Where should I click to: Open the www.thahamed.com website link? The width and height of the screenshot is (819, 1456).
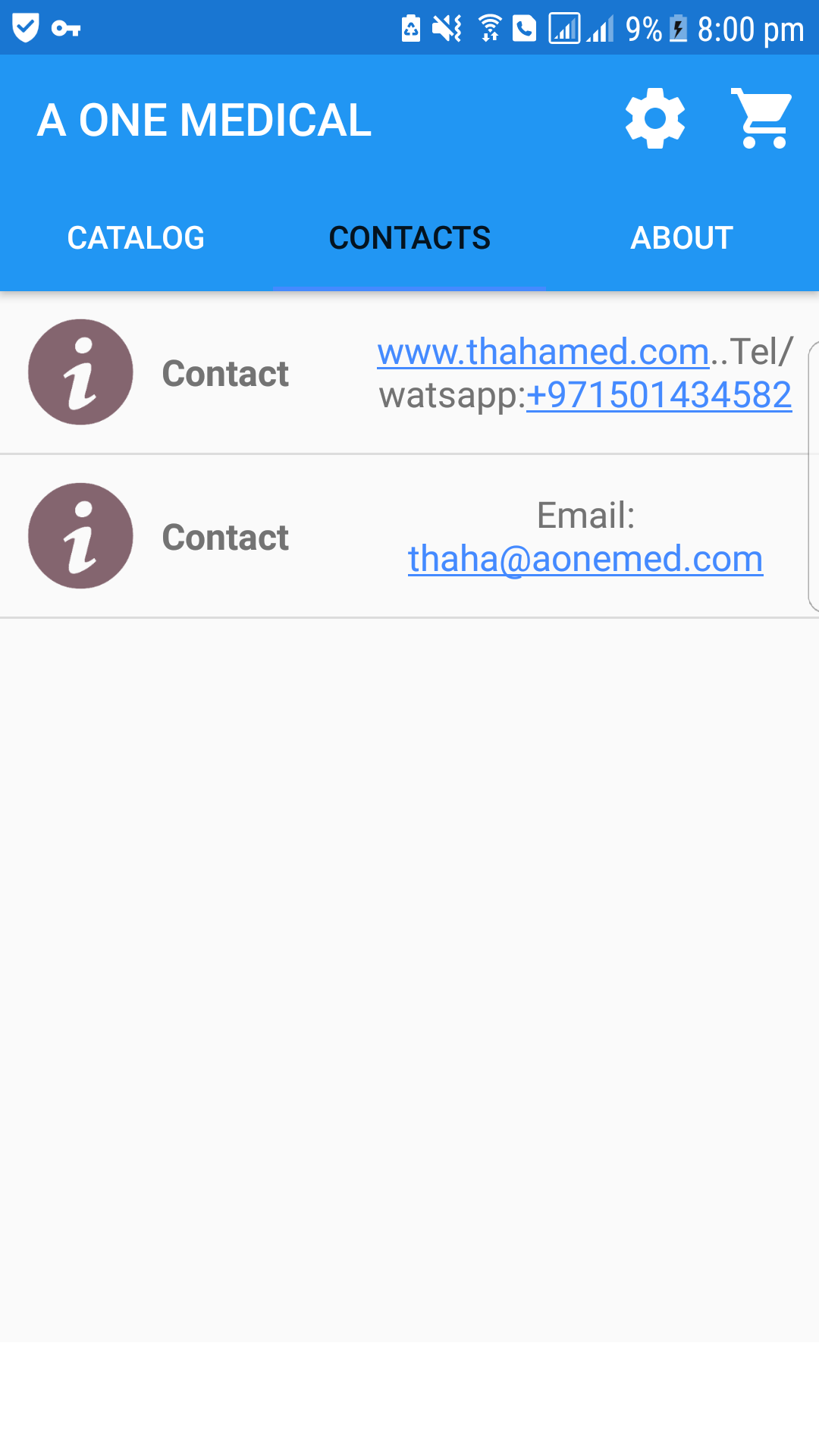pyautogui.click(x=543, y=352)
